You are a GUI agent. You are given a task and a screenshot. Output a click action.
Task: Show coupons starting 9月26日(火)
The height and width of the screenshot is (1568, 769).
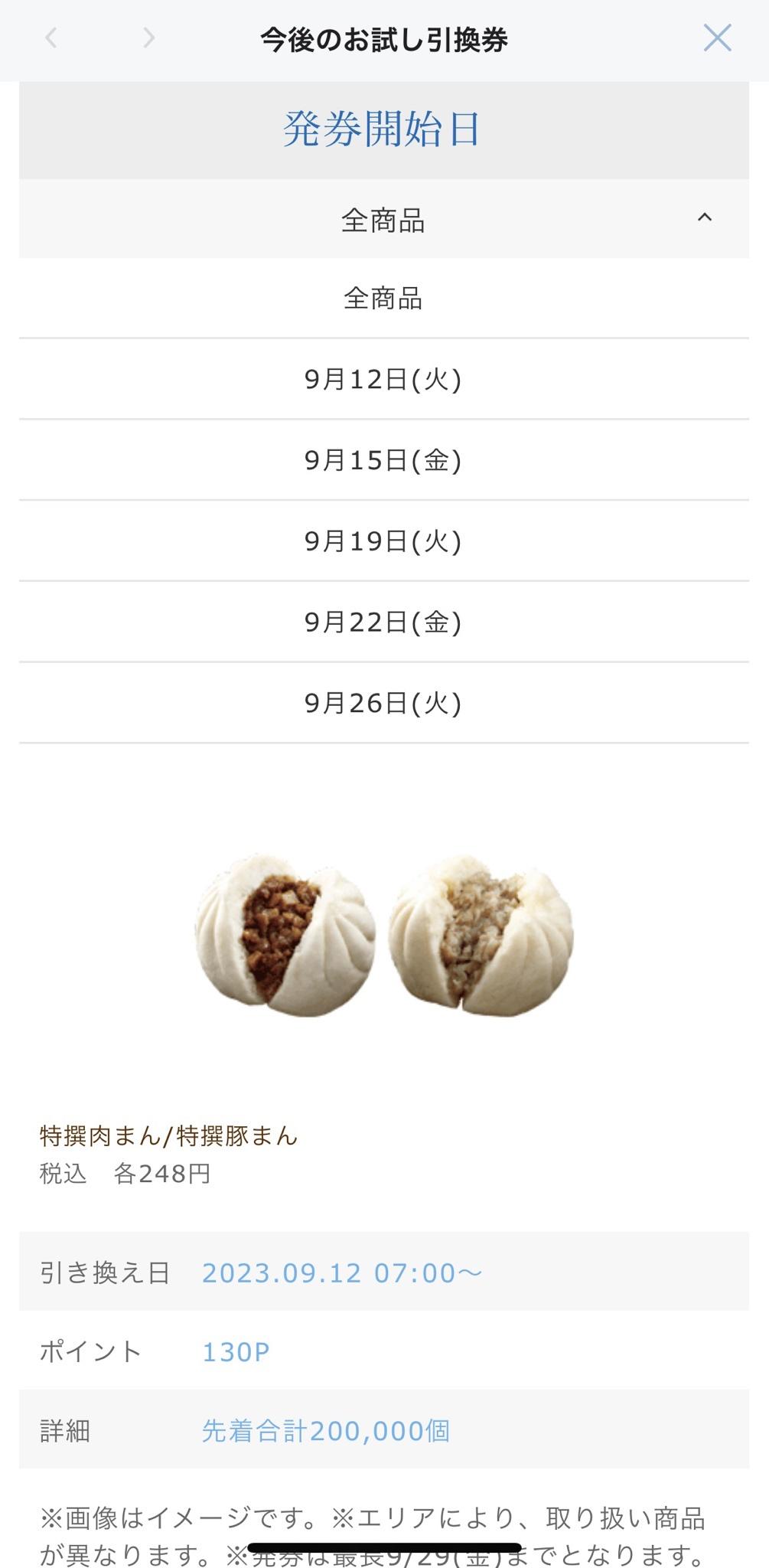pos(384,703)
